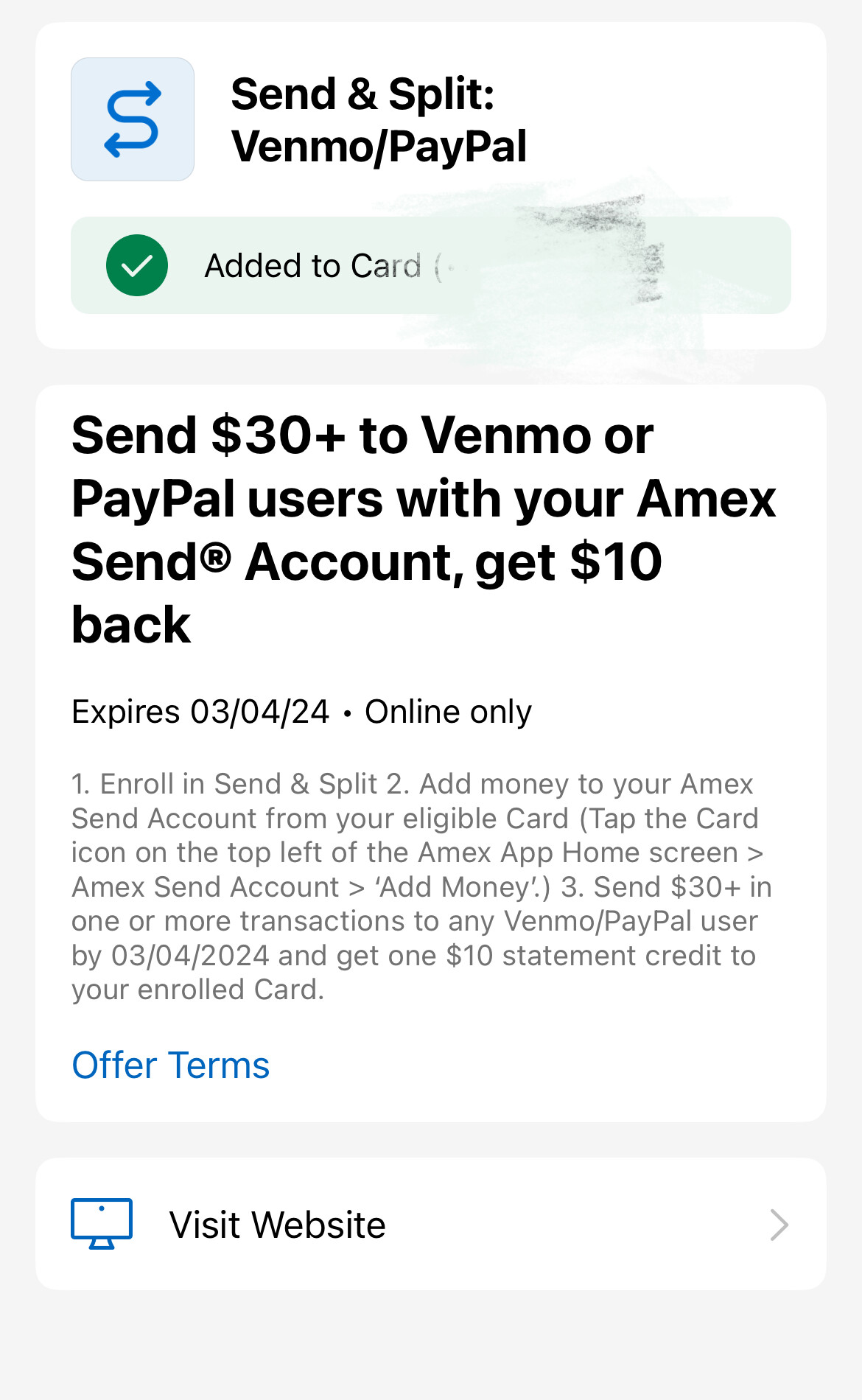Select the Send & Split: Venmo/PayPal header
Image resolution: width=862 pixels, height=1400 pixels.
[x=379, y=119]
